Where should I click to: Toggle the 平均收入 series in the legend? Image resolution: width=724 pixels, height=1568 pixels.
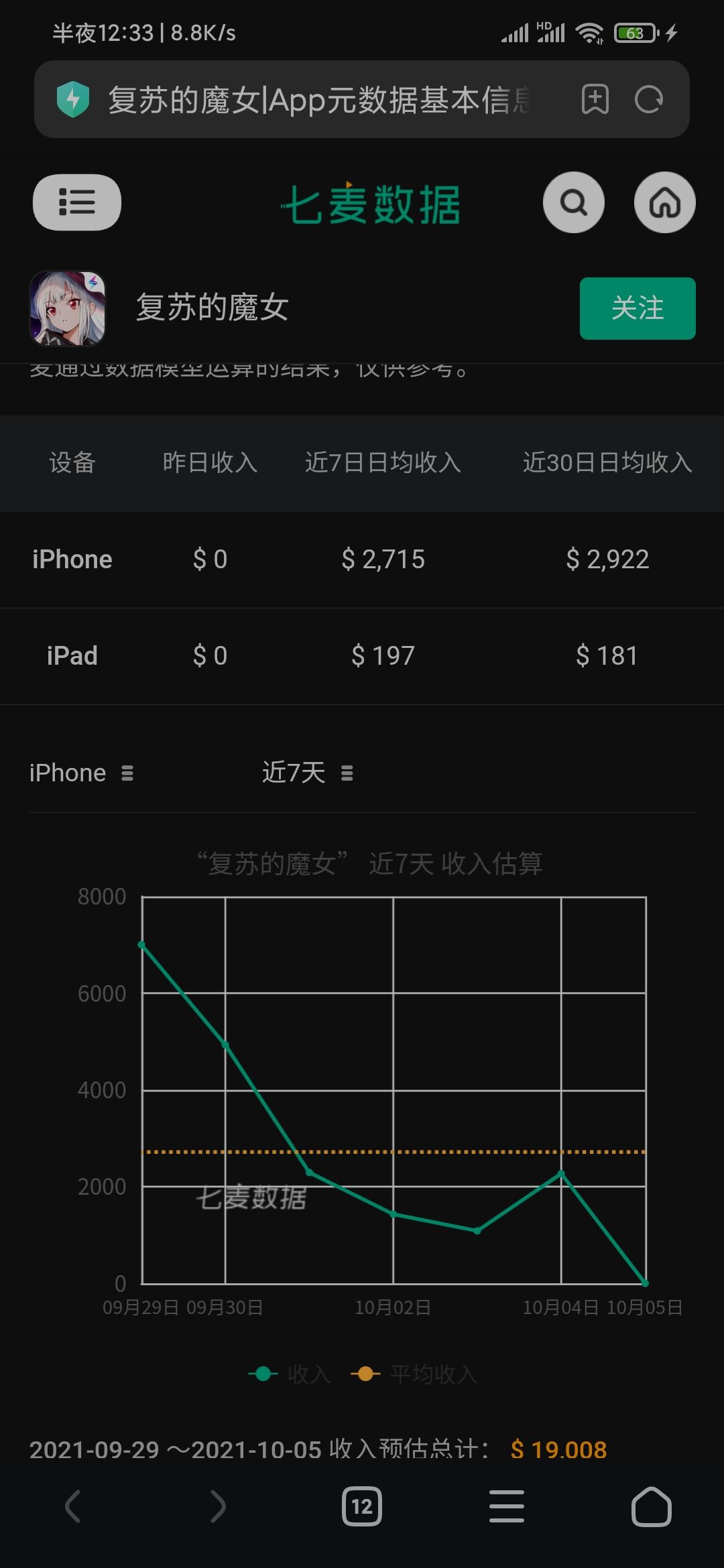point(414,1374)
